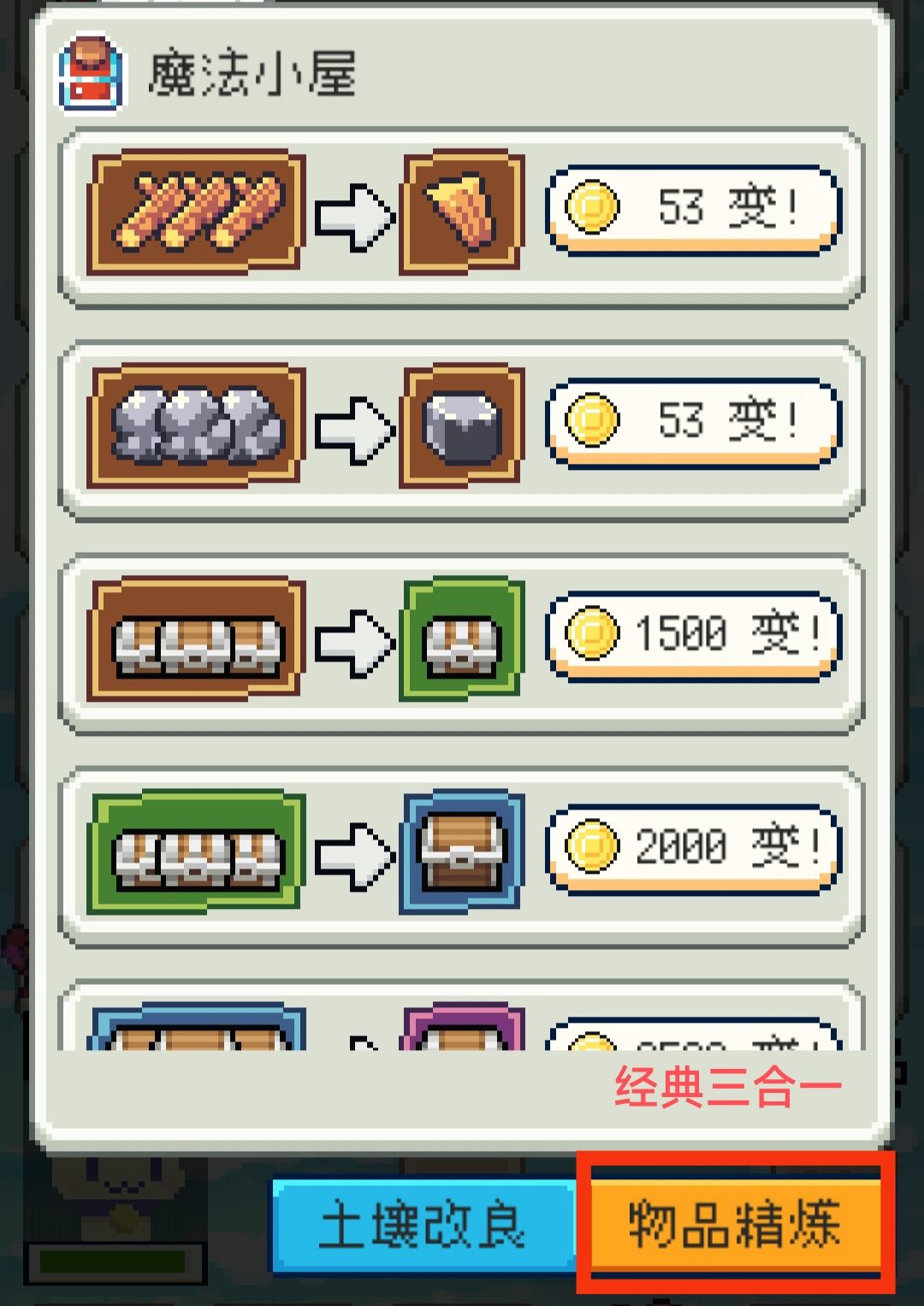Click the red 经典三合一 annotation text
Image resolution: width=924 pixels, height=1306 pixels.
[726, 1086]
